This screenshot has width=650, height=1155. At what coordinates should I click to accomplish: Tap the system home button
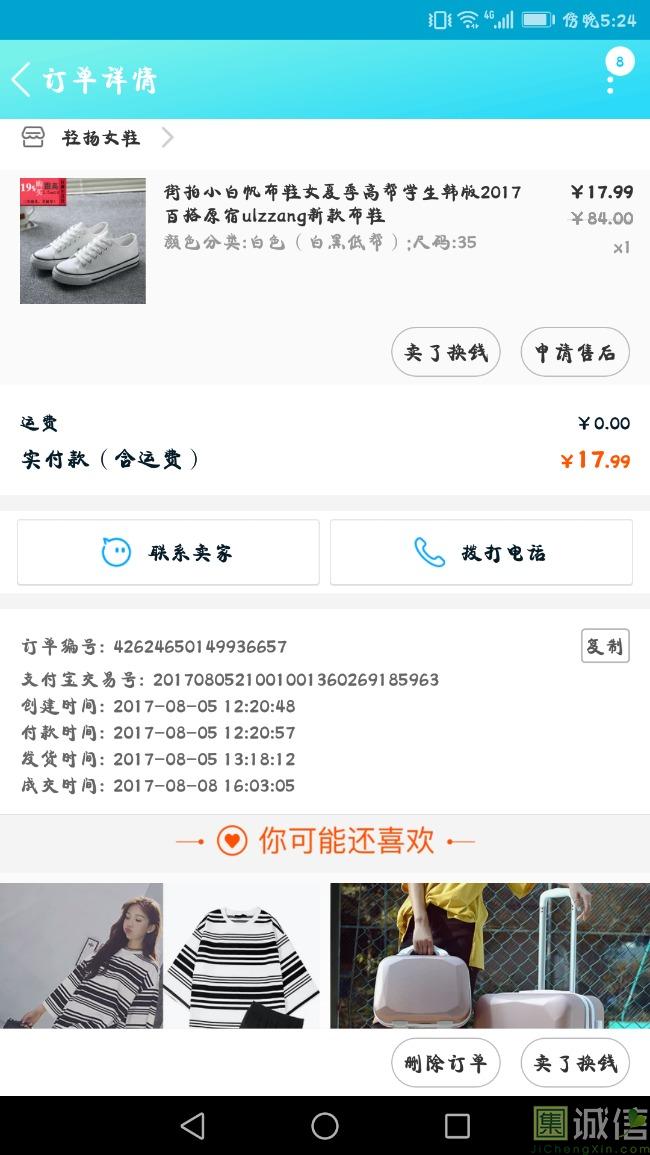pos(325,1126)
